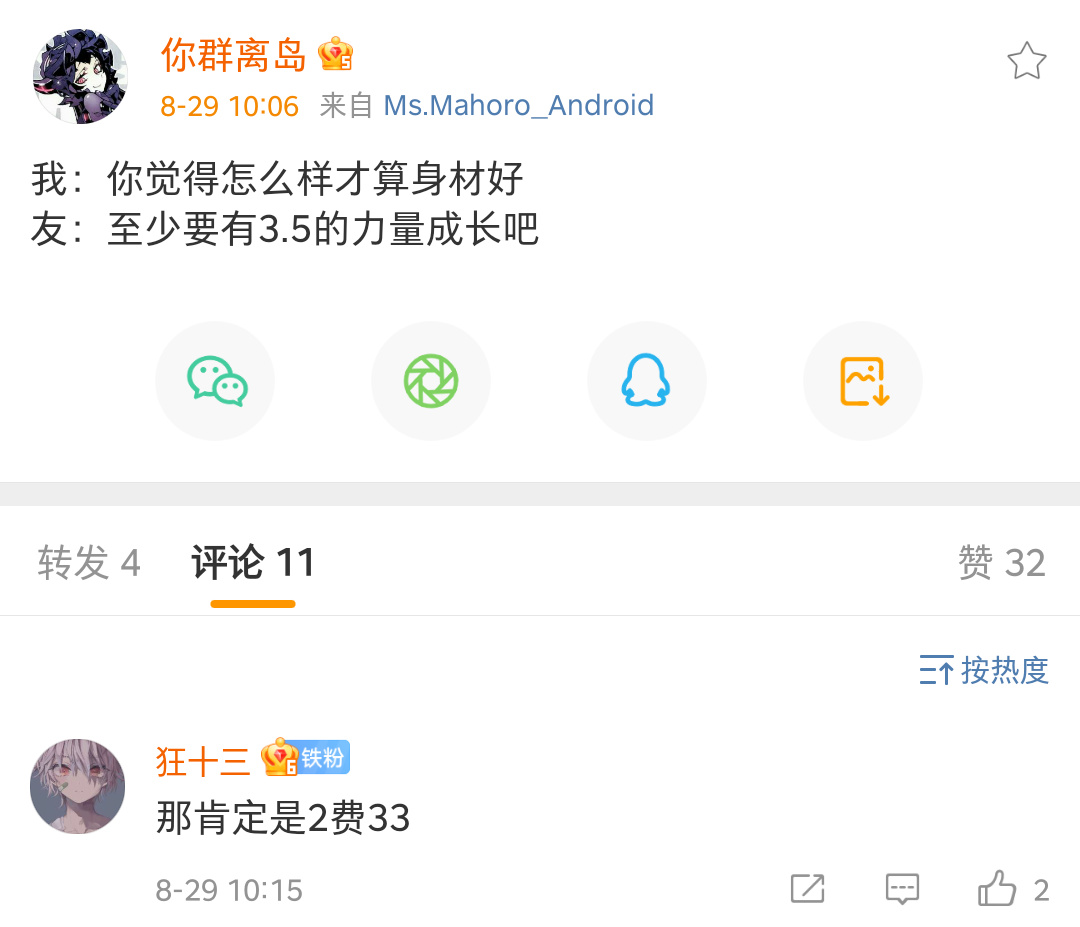1080x927 pixels.
Task: Open the 狂十三 username
Action: tap(203, 761)
